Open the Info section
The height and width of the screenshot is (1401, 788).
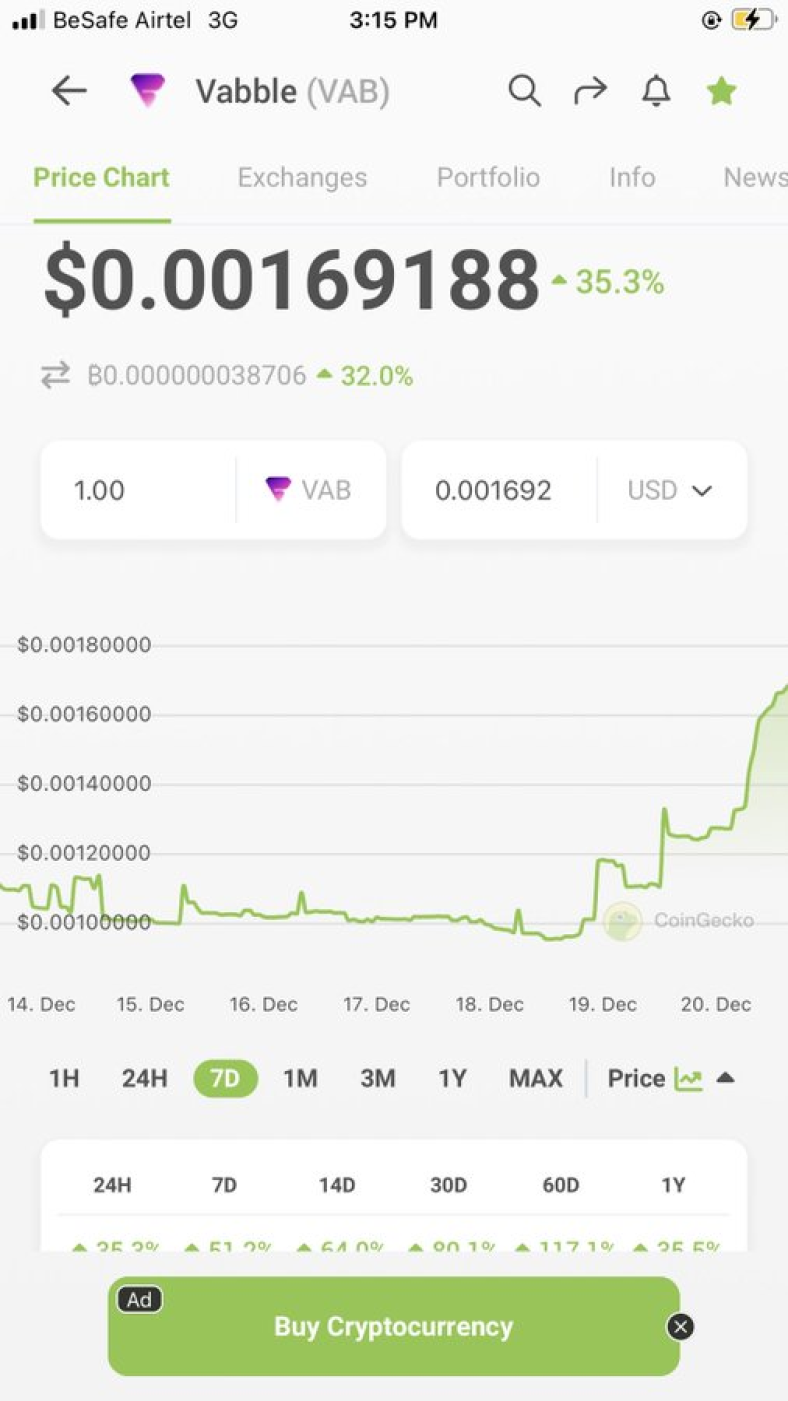pos(631,177)
